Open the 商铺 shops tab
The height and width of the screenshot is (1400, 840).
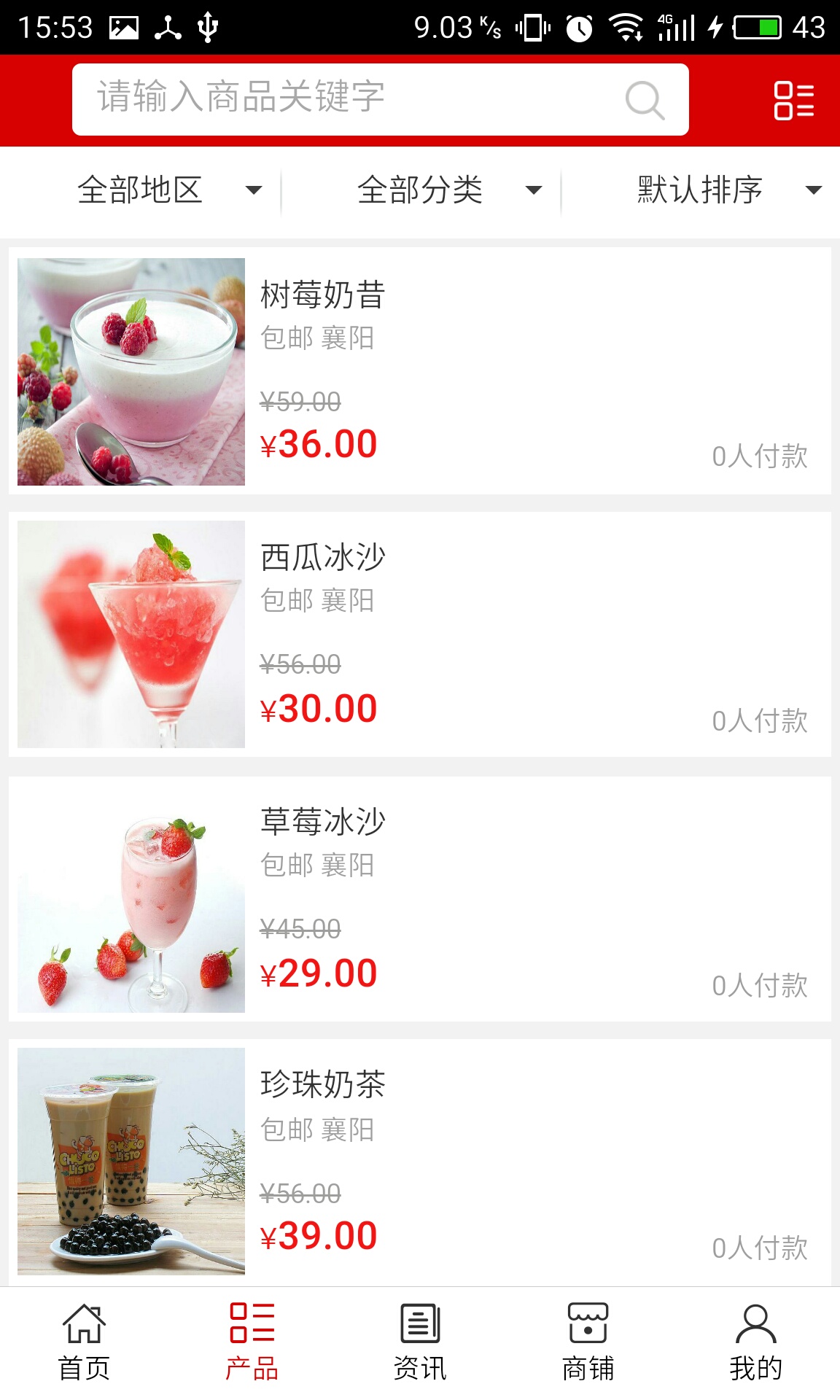(588, 1342)
